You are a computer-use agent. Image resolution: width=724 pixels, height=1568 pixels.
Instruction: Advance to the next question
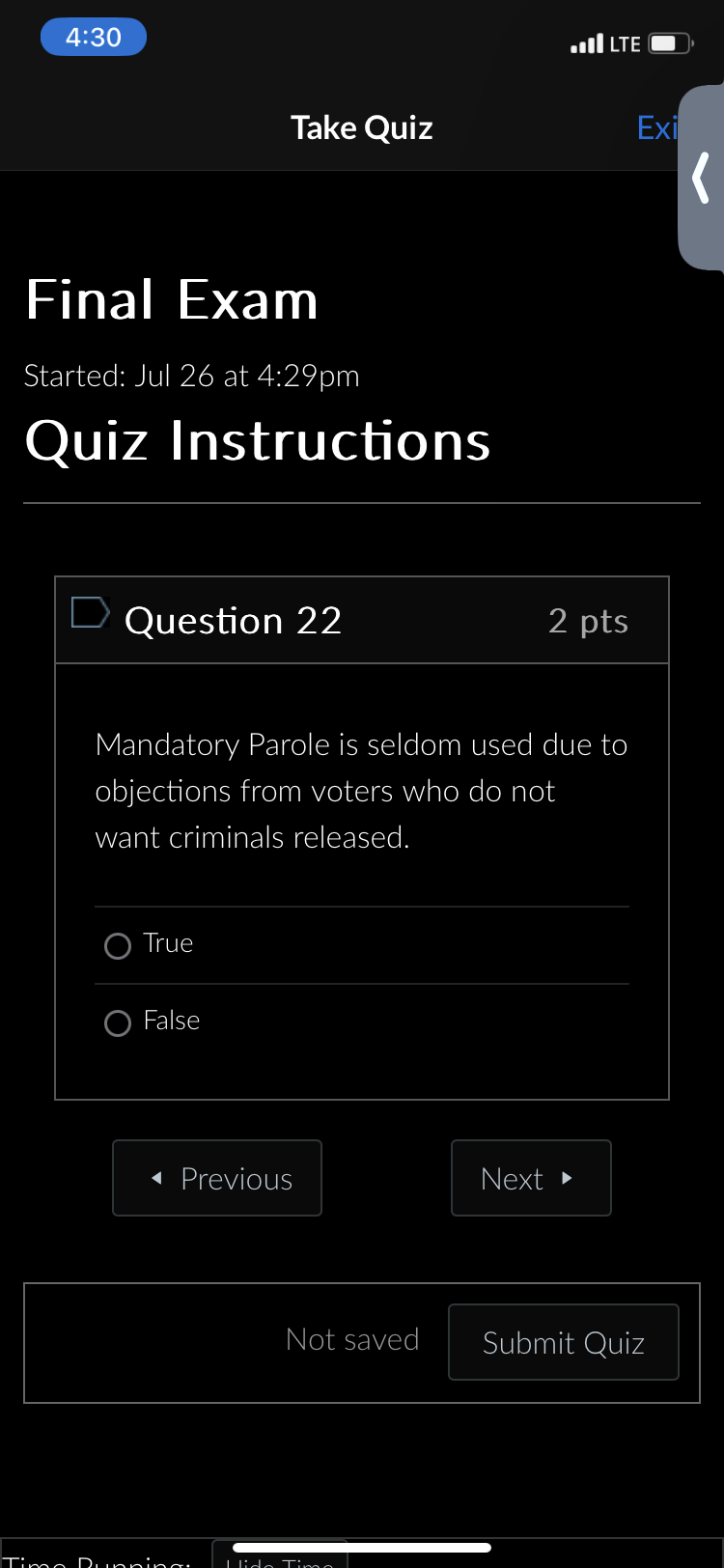[530, 1178]
